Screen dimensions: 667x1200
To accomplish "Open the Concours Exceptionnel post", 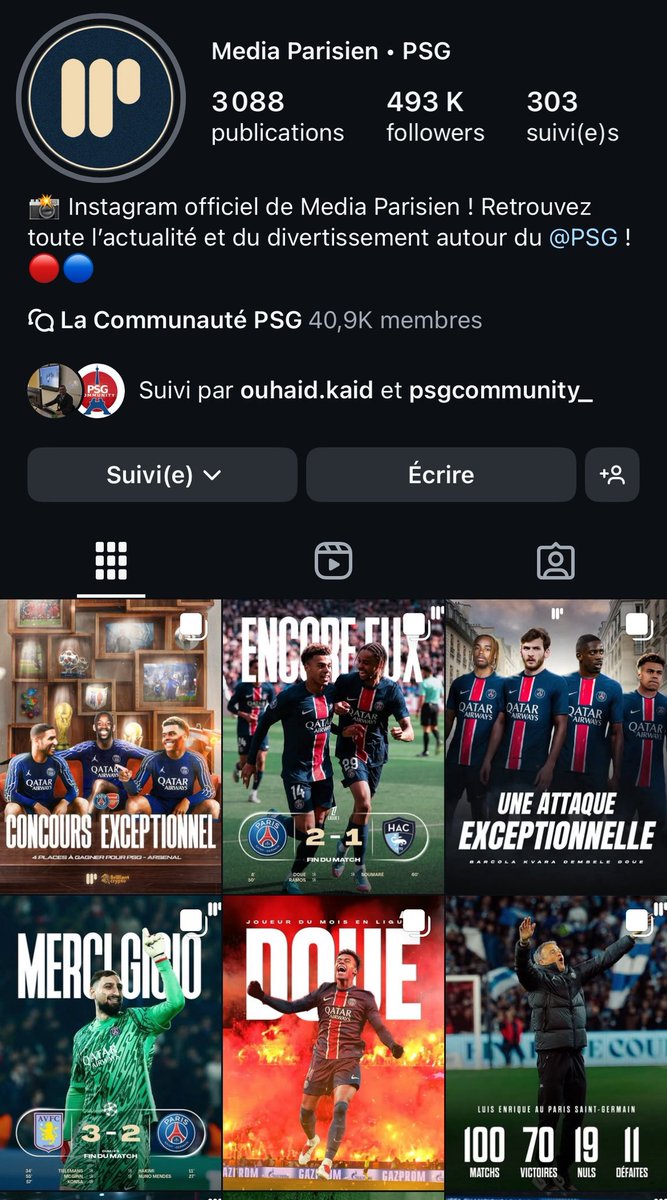I will [x=110, y=746].
